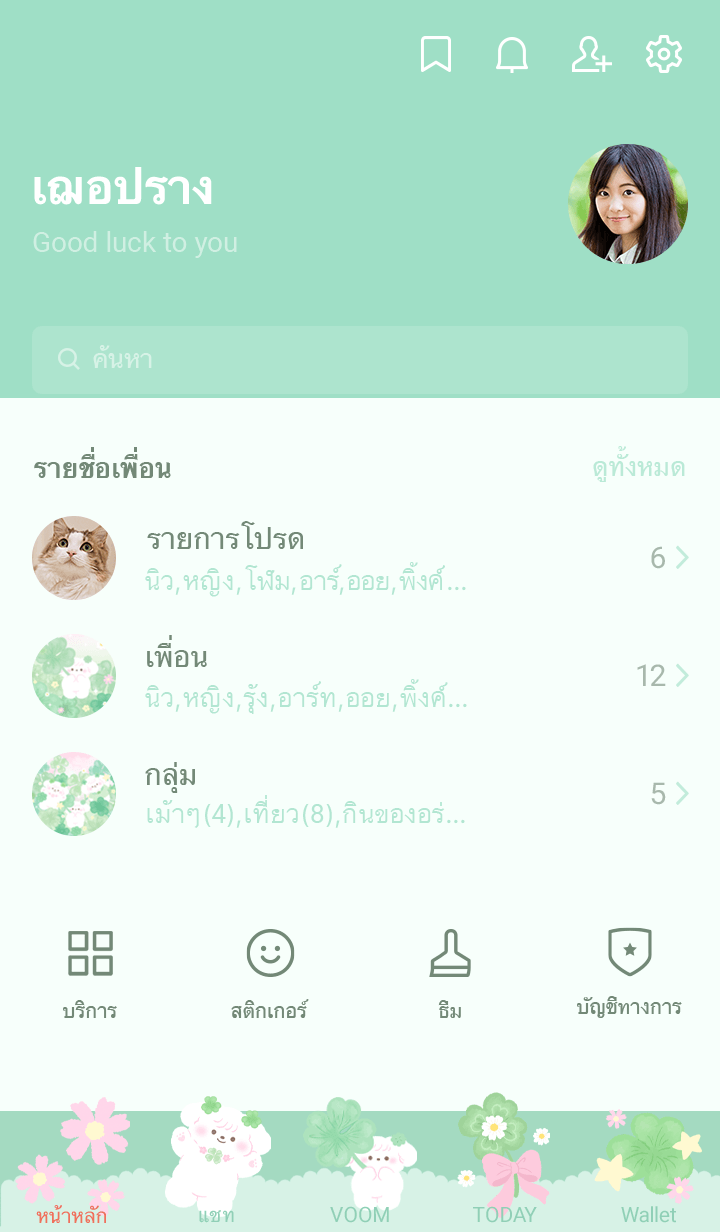Open the กลุ่ม groups list

(x=360, y=794)
